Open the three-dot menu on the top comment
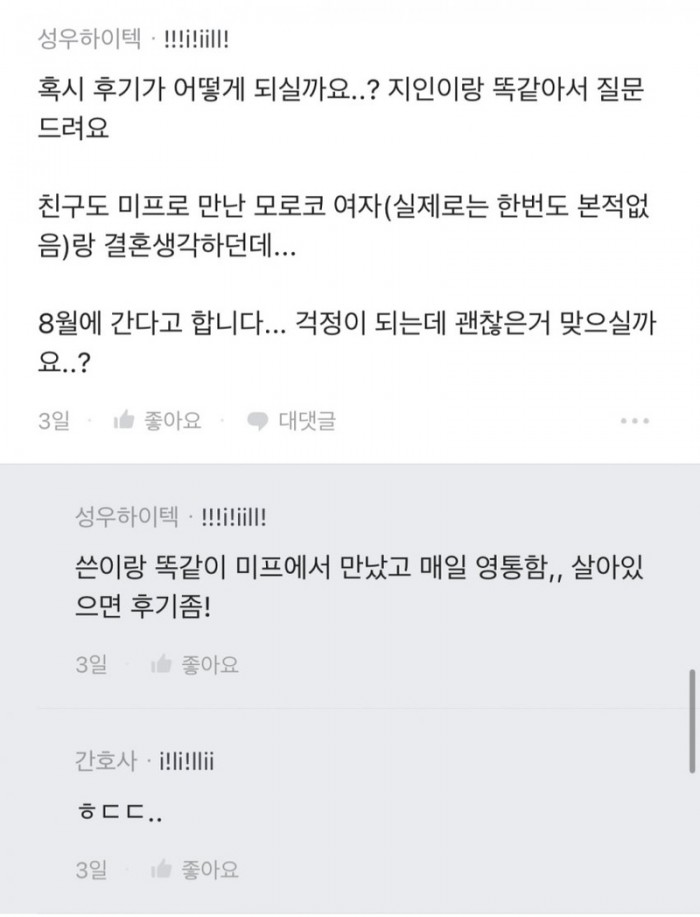This screenshot has width=700, height=917. click(x=635, y=421)
